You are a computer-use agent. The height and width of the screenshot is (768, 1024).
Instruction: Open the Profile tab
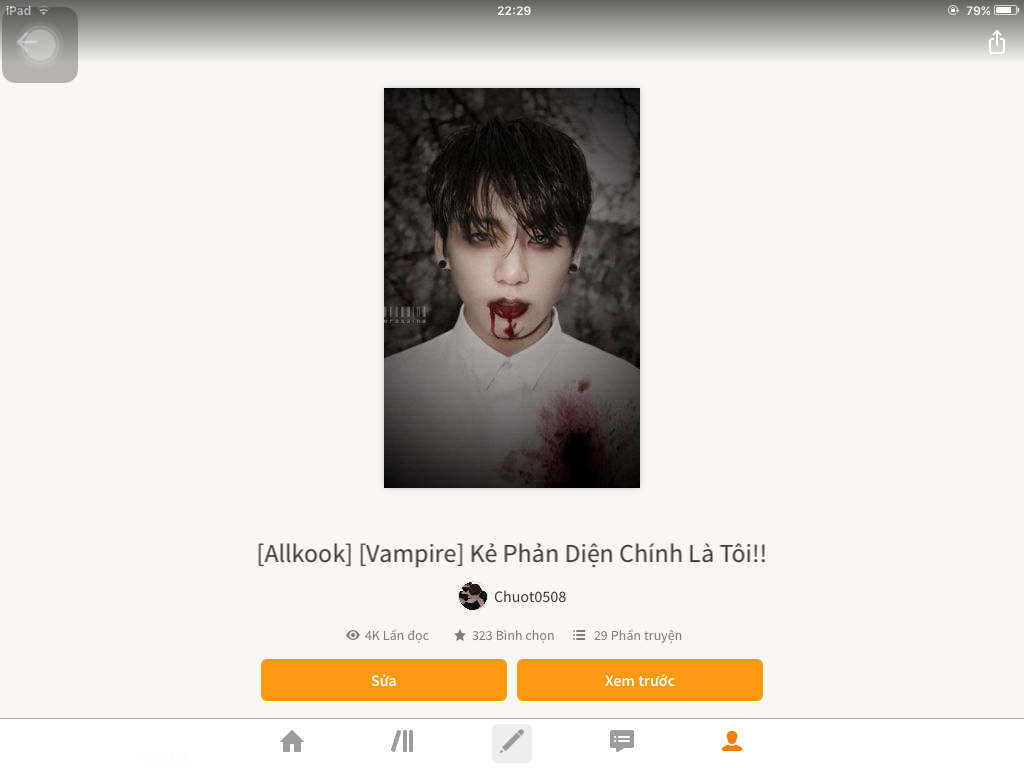click(x=732, y=741)
